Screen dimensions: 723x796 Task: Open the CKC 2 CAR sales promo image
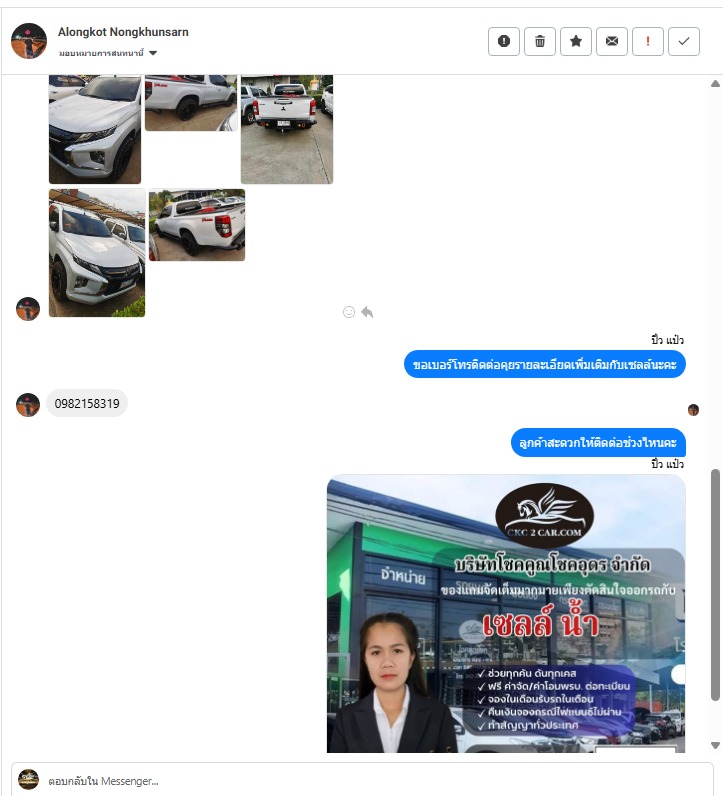505,612
